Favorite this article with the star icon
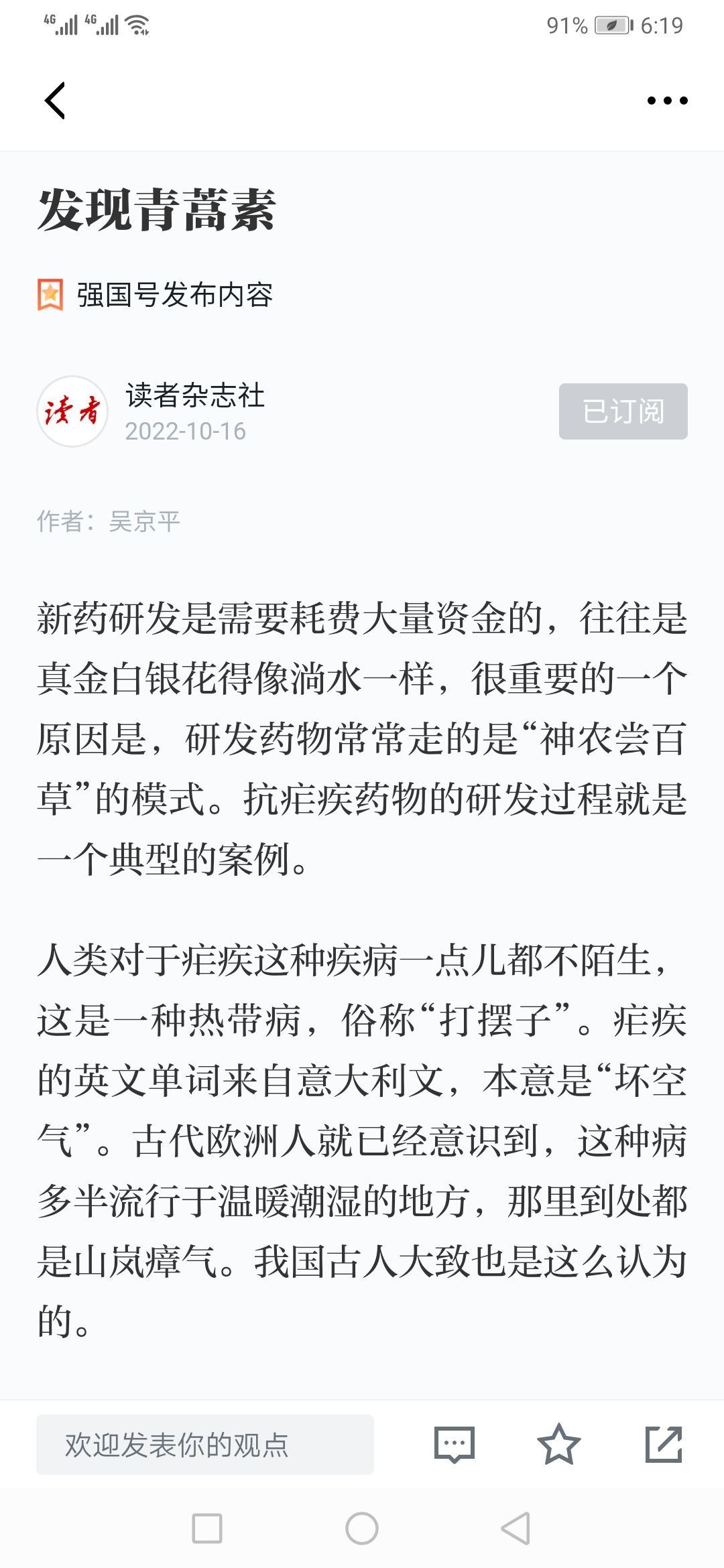Image resolution: width=724 pixels, height=1568 pixels. pos(558,1444)
